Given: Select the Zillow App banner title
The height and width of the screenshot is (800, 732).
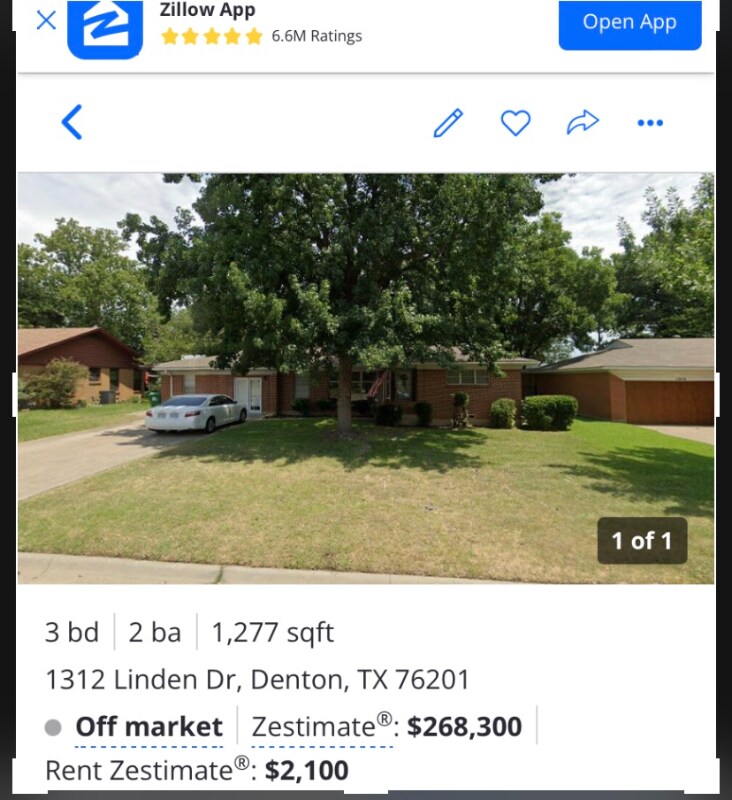Looking at the screenshot, I should pos(207,10).
